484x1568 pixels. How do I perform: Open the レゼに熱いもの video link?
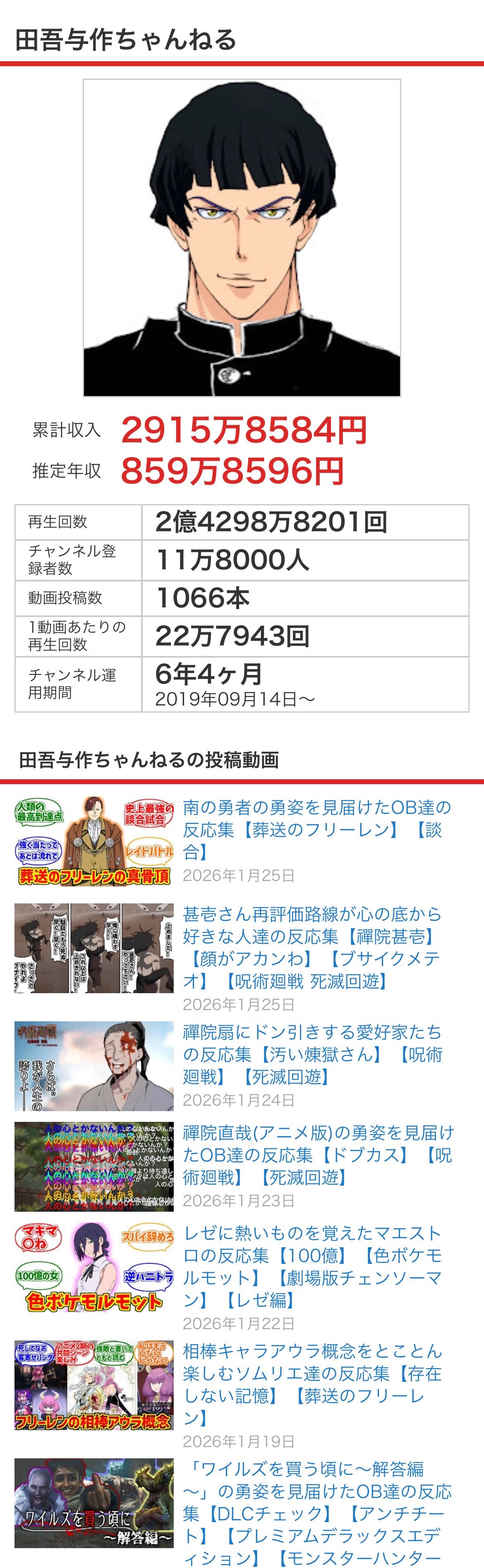(312, 1267)
